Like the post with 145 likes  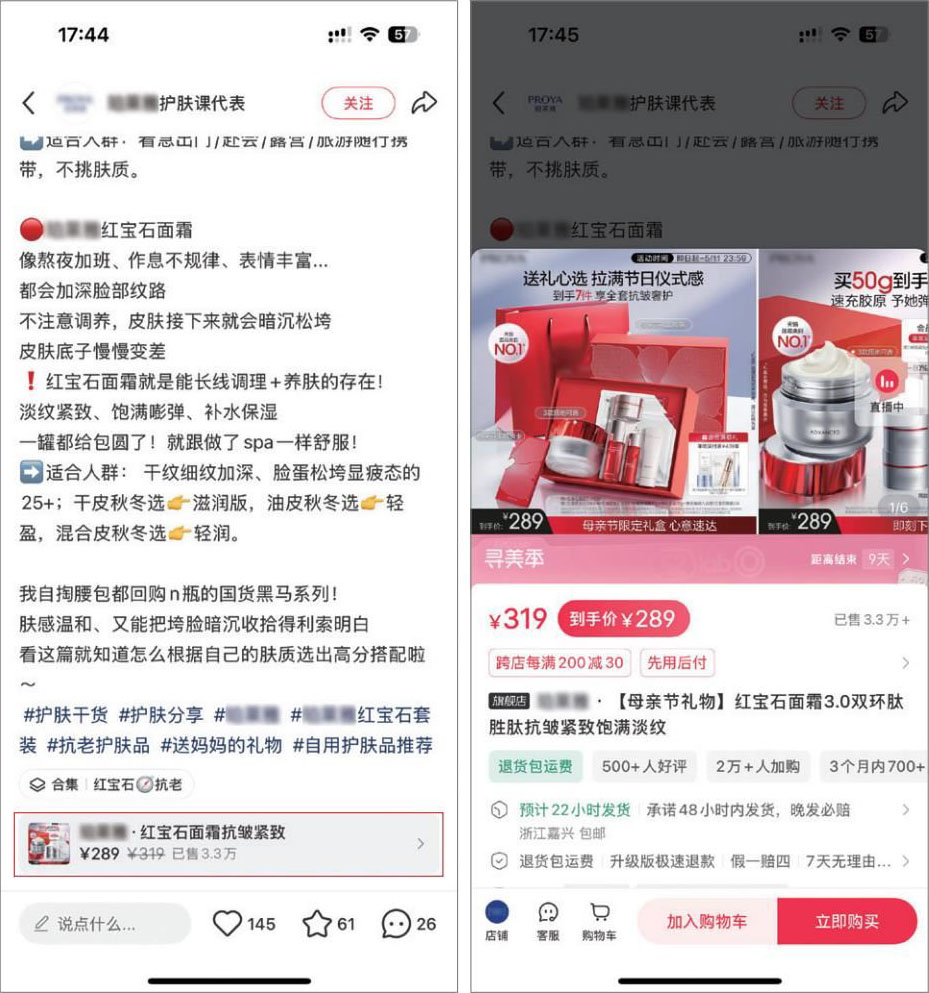pos(228,923)
